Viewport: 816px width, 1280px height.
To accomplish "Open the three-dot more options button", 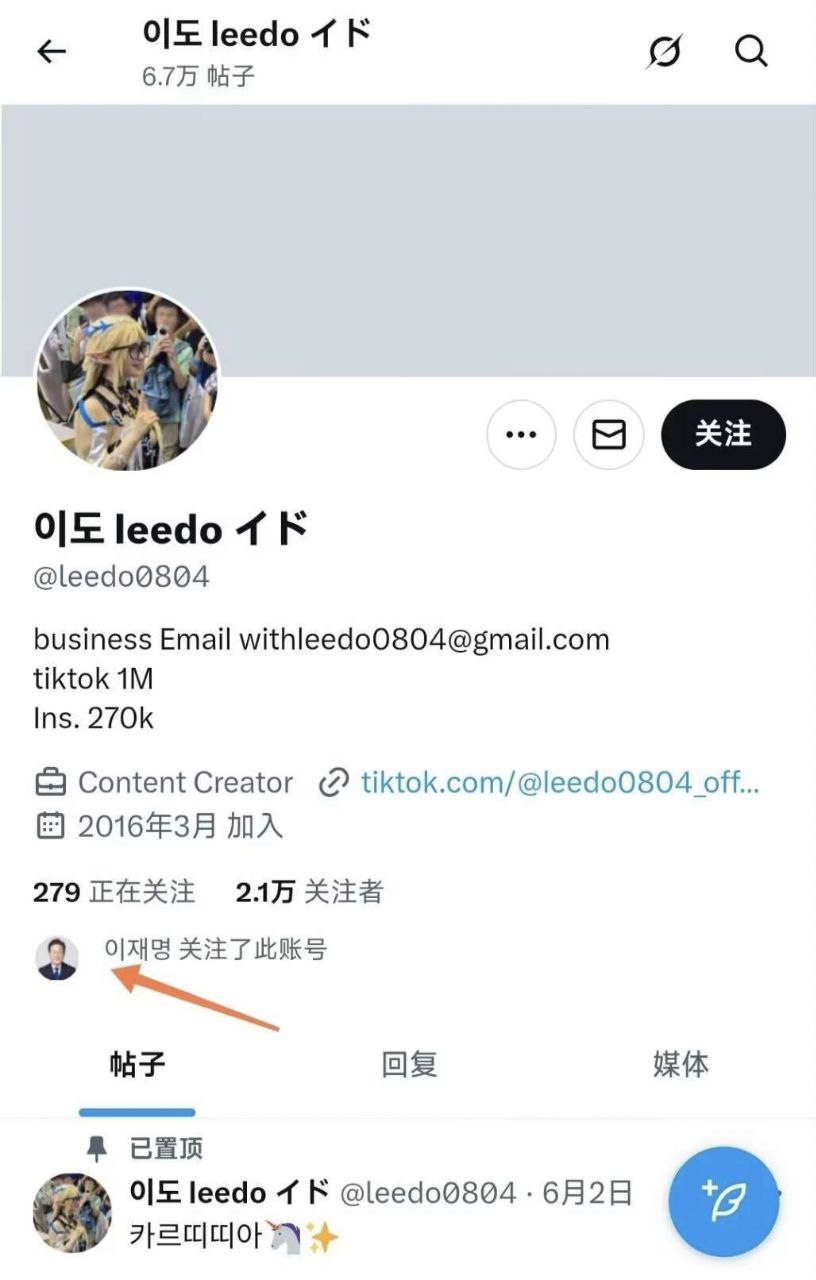I will coord(521,434).
